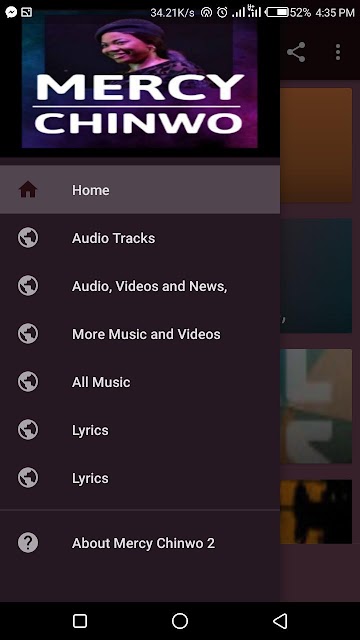Open the All Music section

(140, 382)
